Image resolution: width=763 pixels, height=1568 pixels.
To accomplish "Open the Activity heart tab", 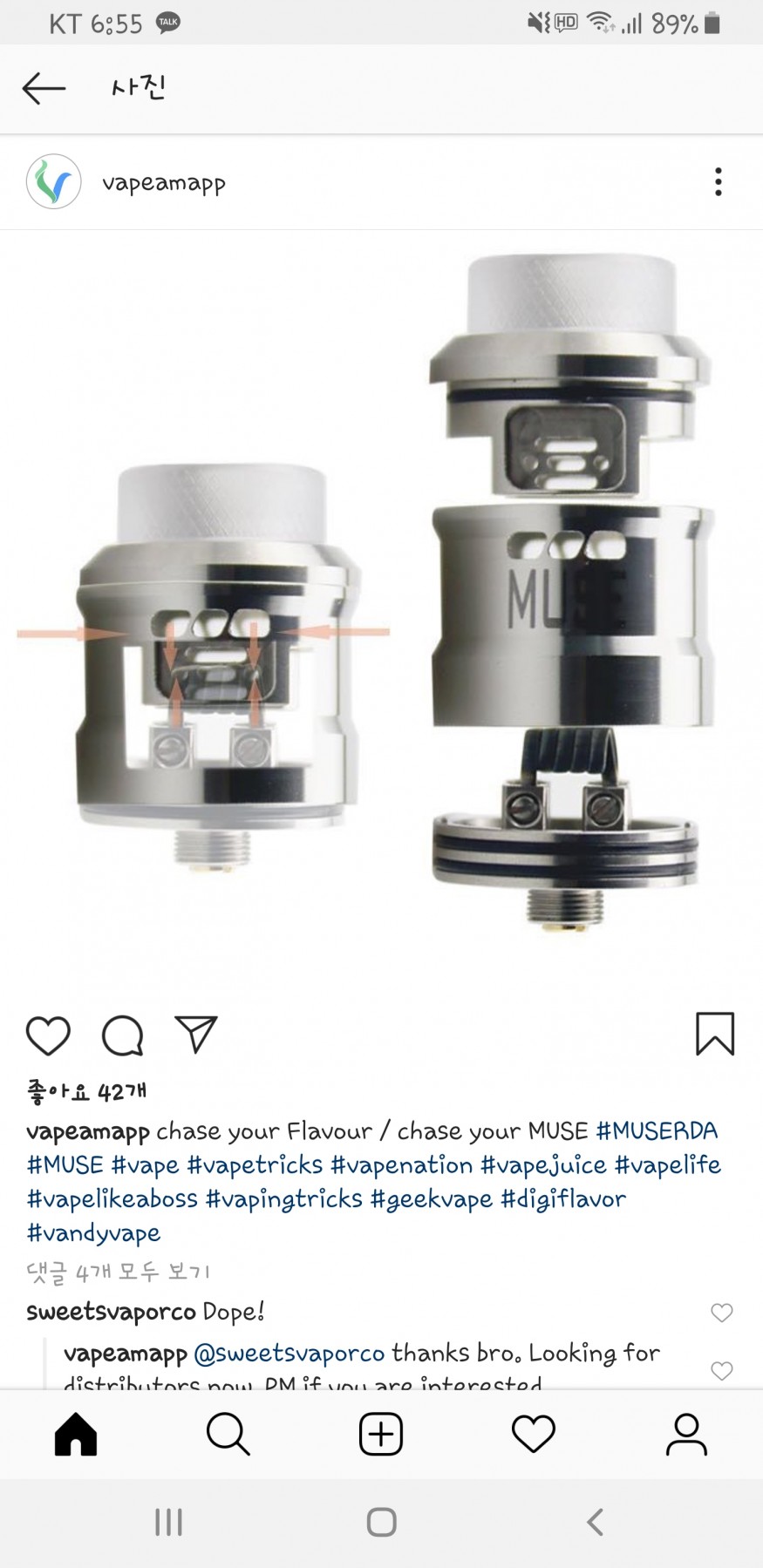I will click(x=534, y=1434).
